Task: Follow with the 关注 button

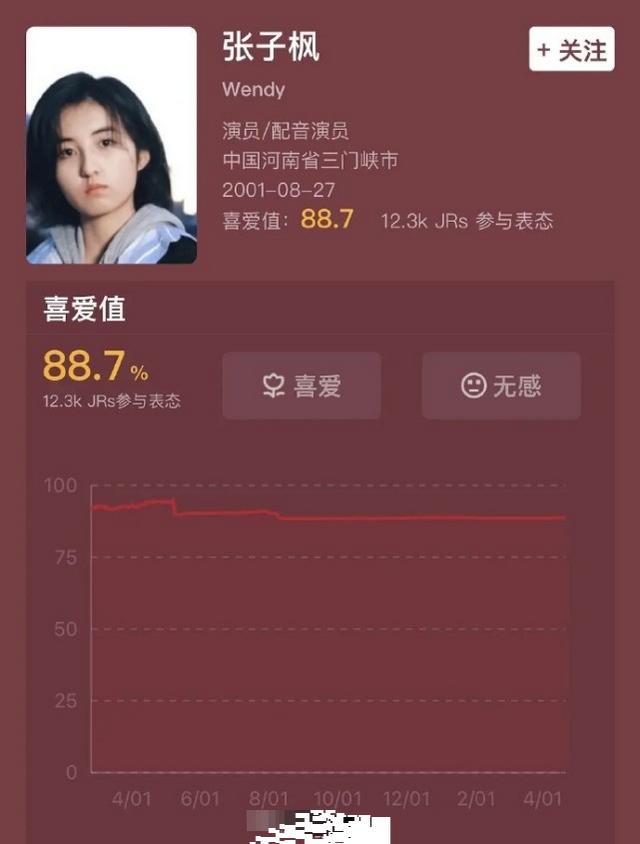Action: [x=571, y=49]
